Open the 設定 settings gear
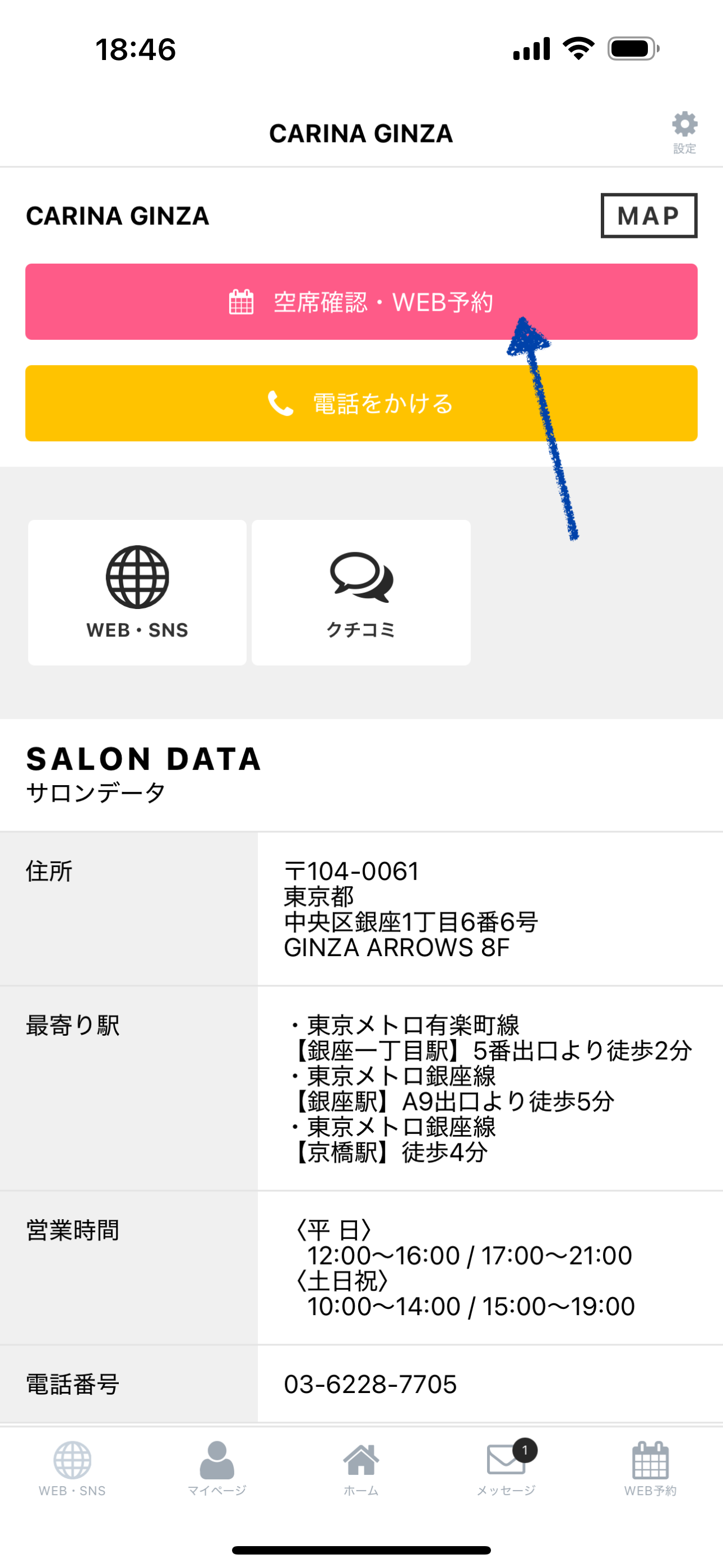 coord(684,131)
